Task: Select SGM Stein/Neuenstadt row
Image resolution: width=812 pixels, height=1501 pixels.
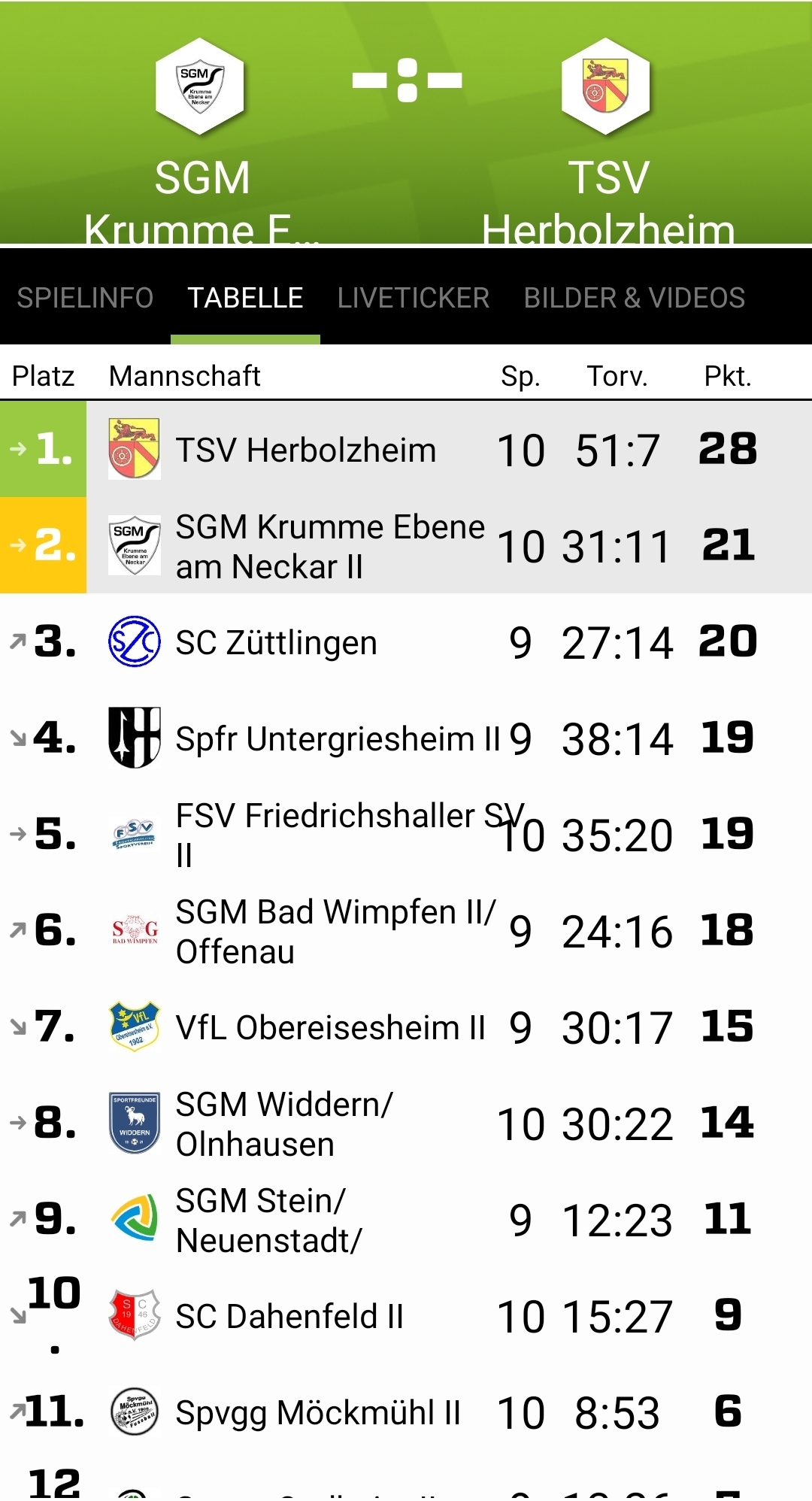Action: tap(406, 1220)
